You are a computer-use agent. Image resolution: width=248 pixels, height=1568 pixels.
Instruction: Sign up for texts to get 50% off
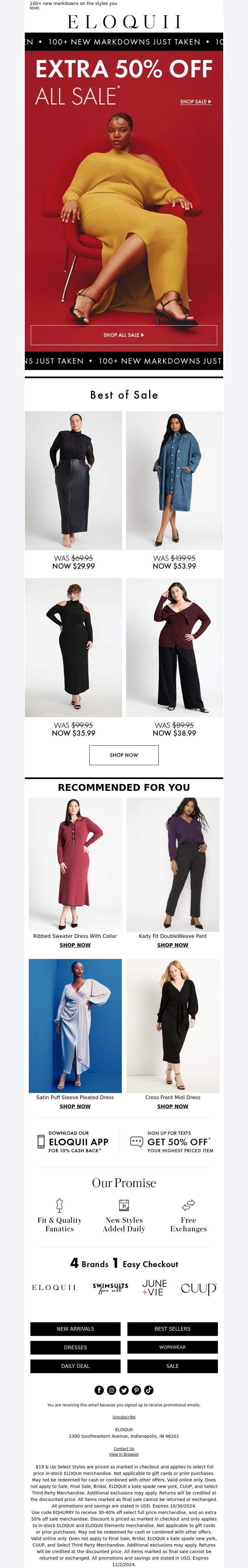coord(172,1142)
